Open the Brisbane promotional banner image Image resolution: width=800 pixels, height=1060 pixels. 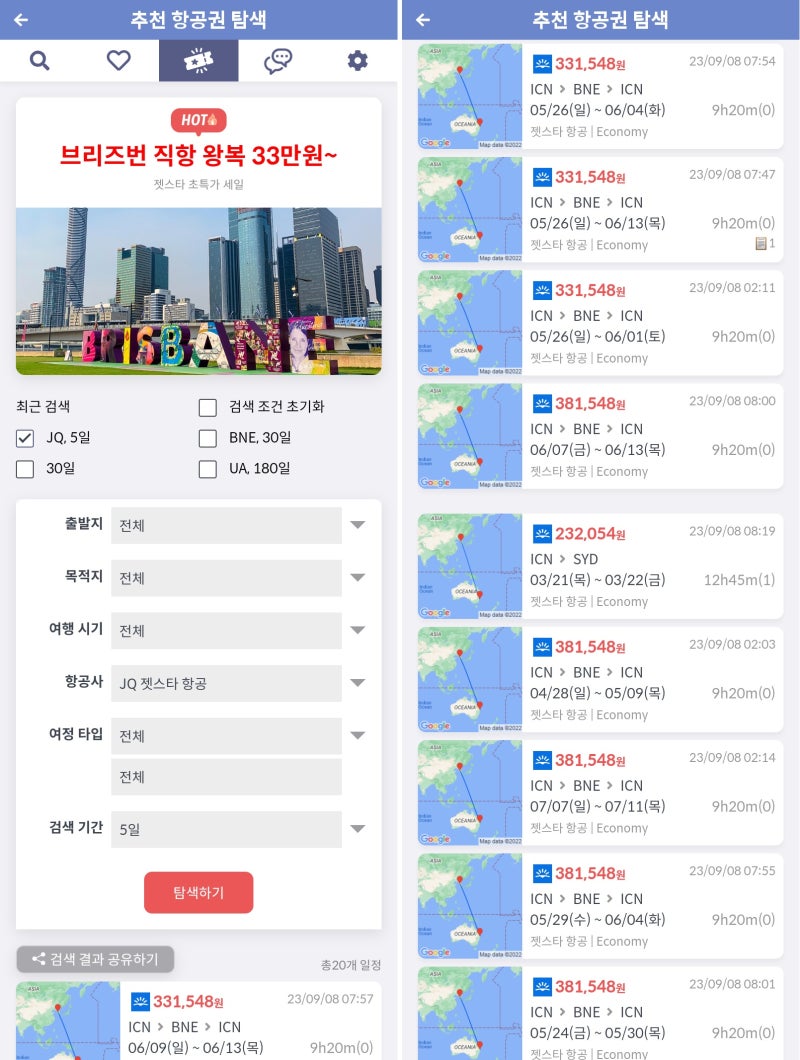tap(198, 290)
